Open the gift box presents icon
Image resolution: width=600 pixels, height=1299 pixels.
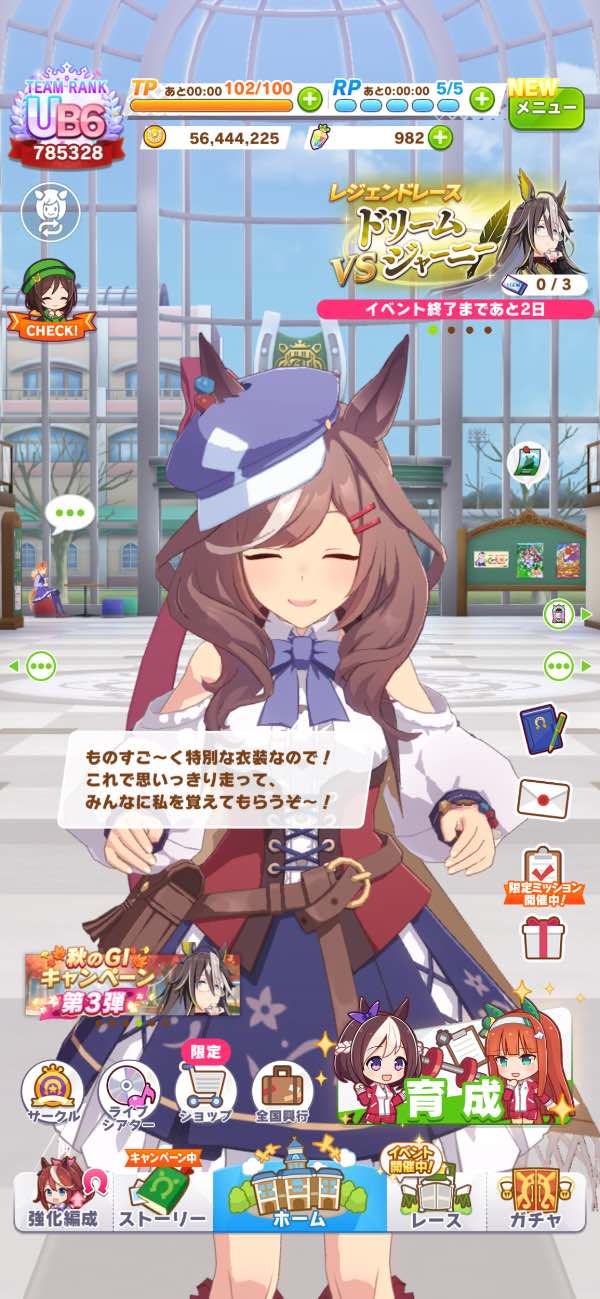point(543,938)
